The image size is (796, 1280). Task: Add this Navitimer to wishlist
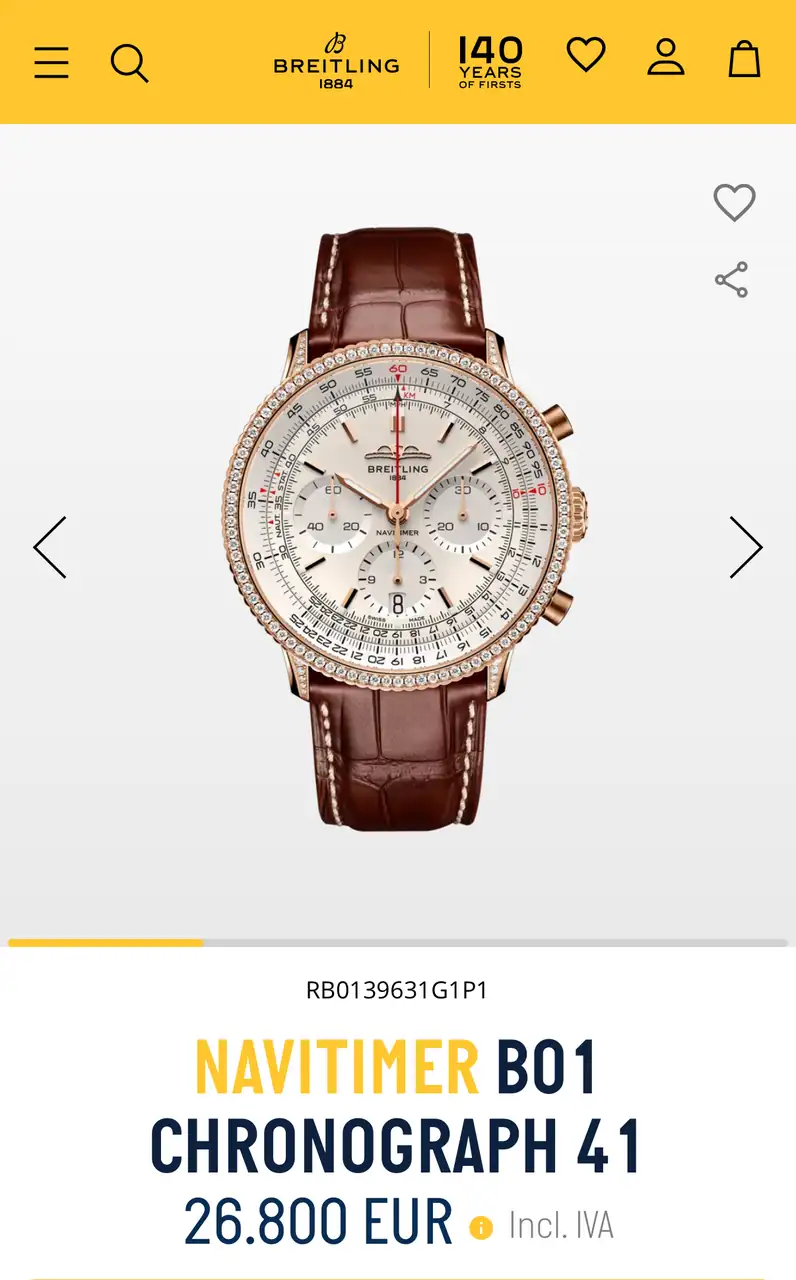[734, 203]
